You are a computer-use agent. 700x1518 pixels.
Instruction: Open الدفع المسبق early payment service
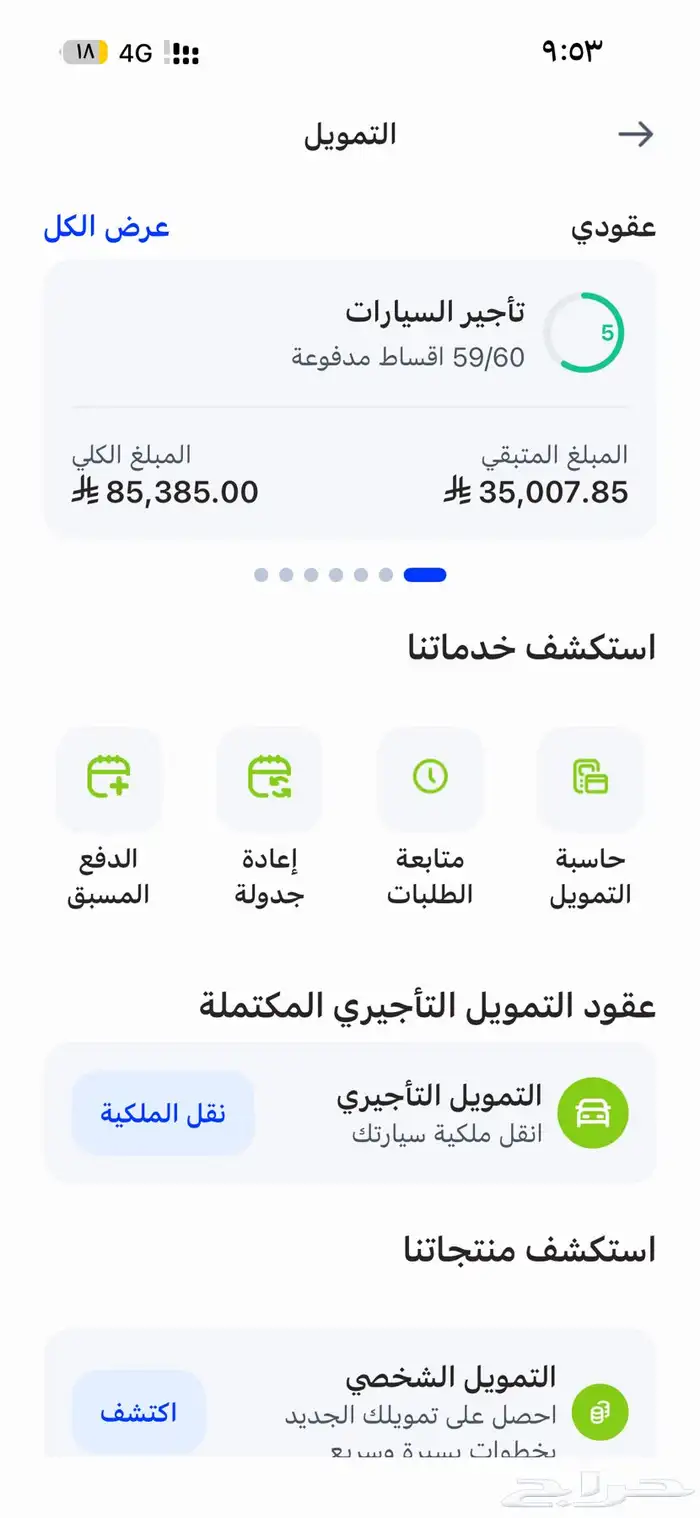pos(109,780)
